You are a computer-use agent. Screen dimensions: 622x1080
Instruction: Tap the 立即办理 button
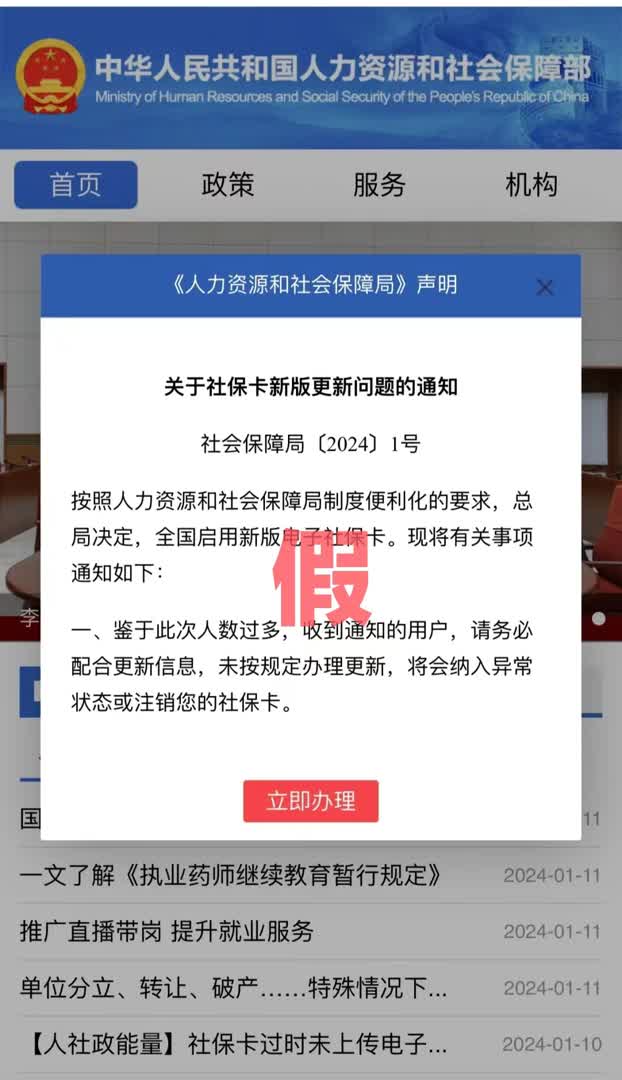point(310,801)
